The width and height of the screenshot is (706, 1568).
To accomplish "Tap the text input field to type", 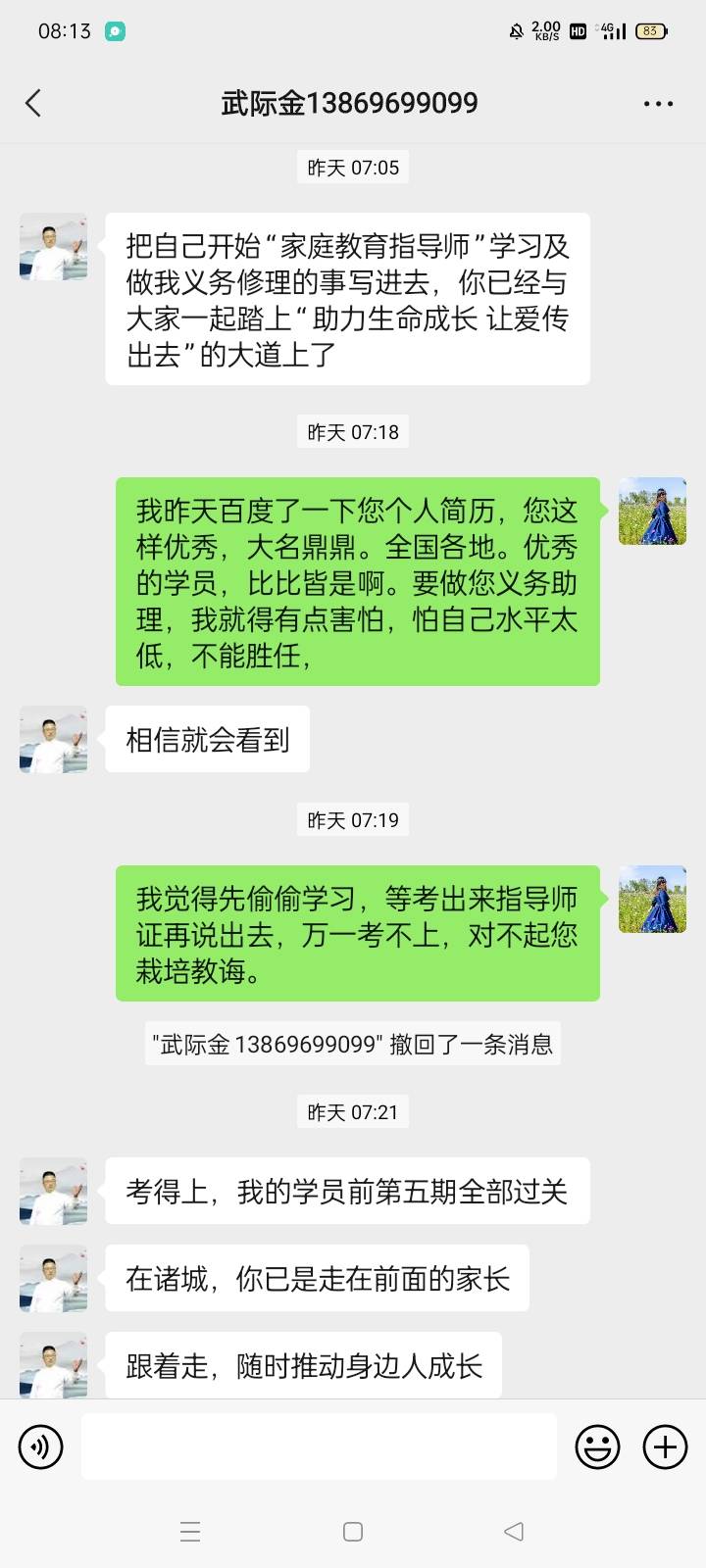I will 319,1445.
